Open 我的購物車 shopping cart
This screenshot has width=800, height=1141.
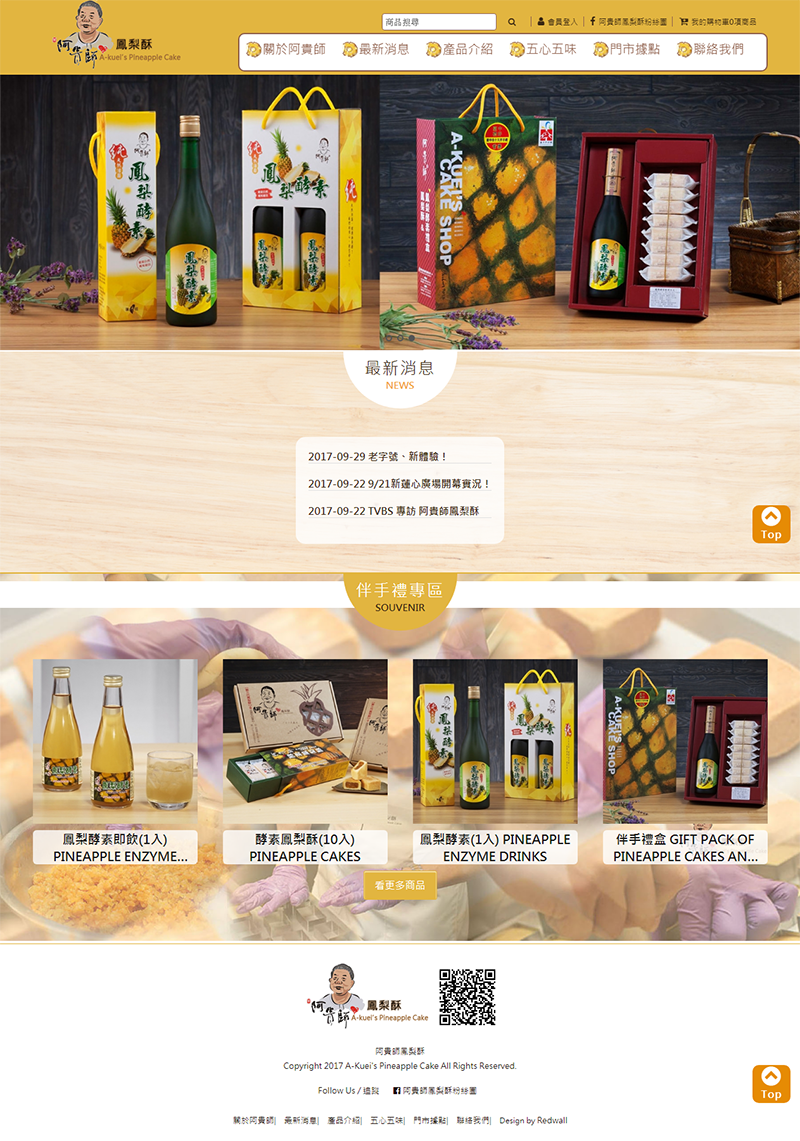click(718, 21)
